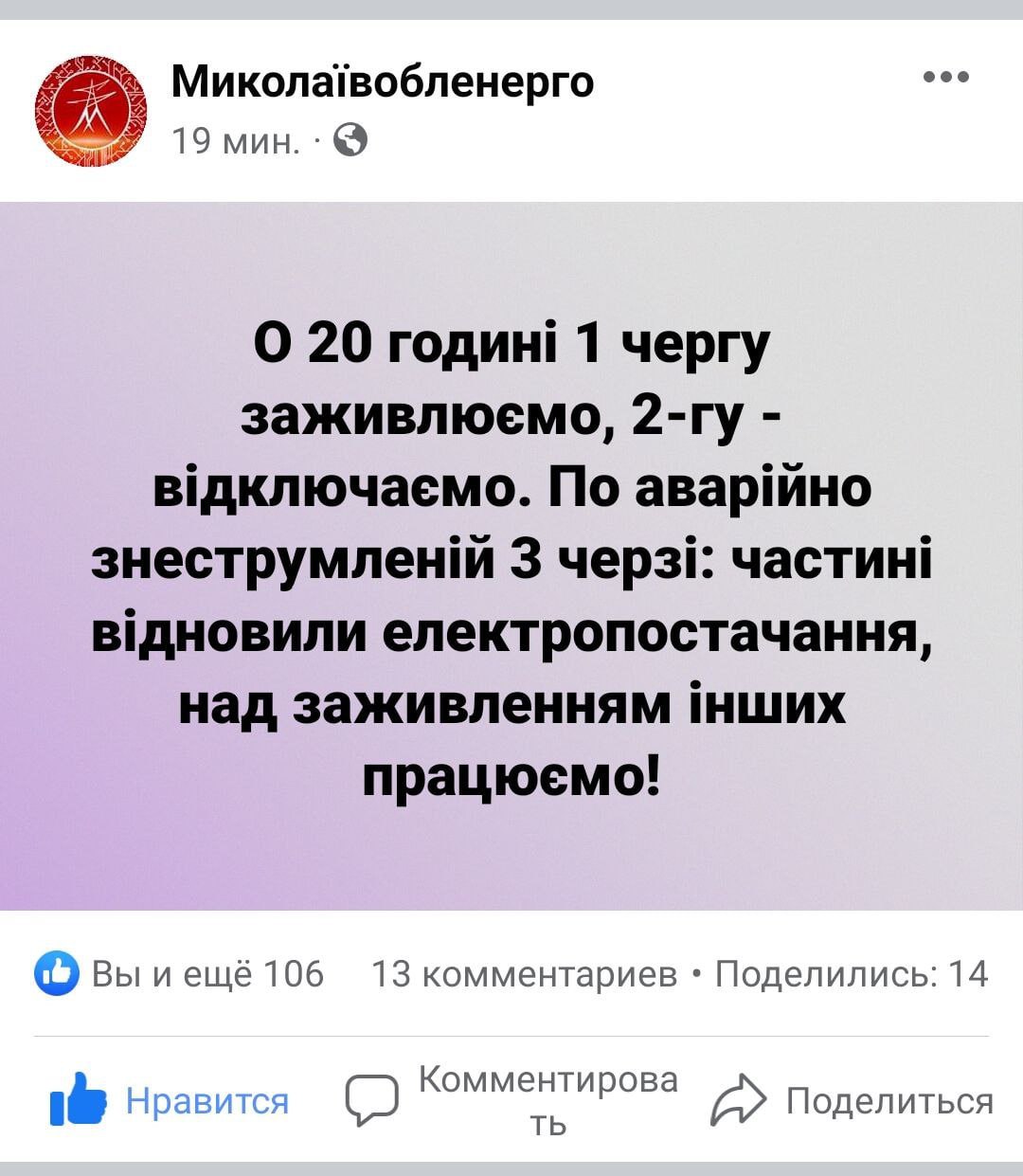Open the three-dot post options menu
The height and width of the screenshot is (1176, 1023).
pos(946,78)
